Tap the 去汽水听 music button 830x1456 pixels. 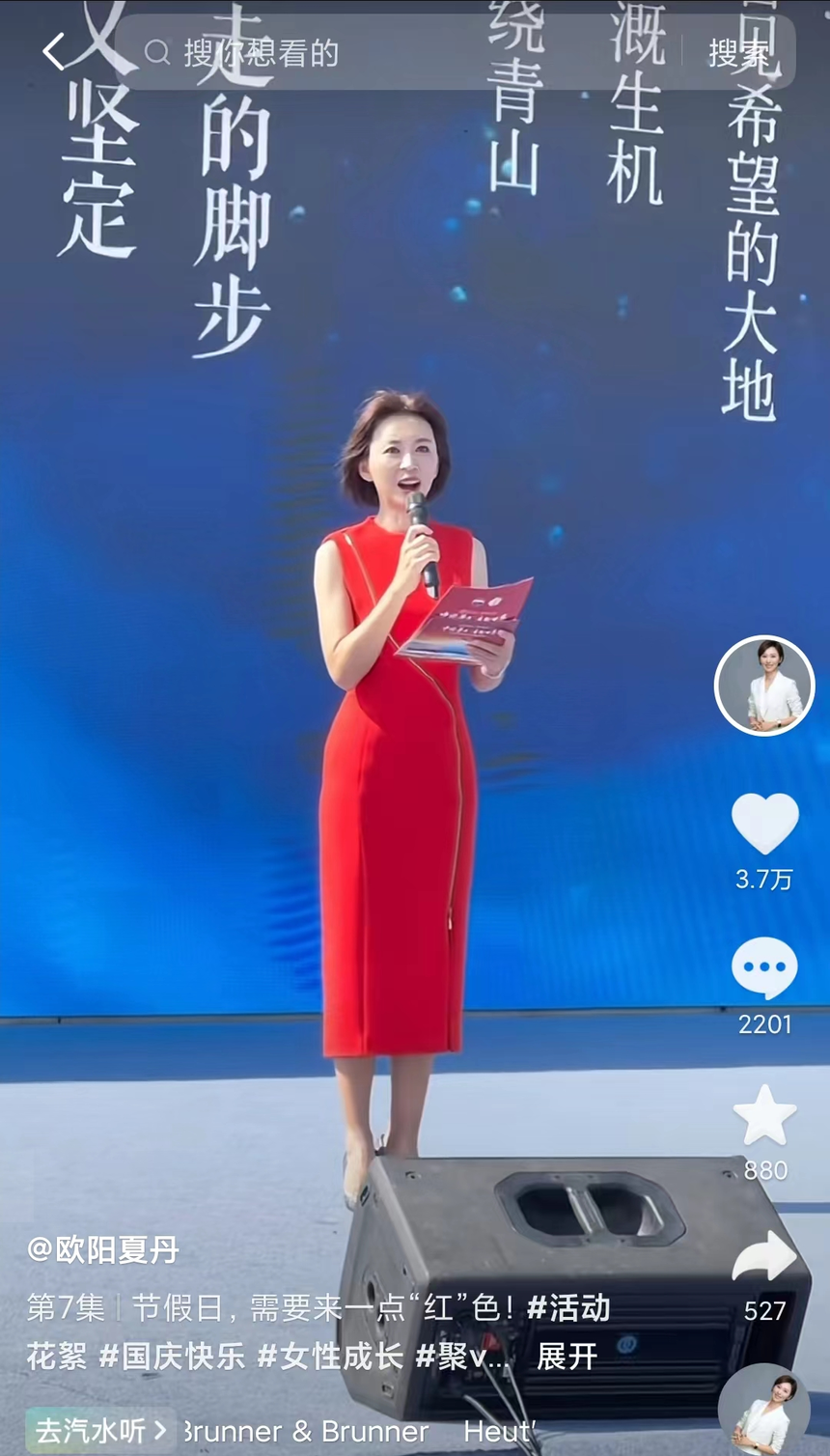(x=100, y=1430)
